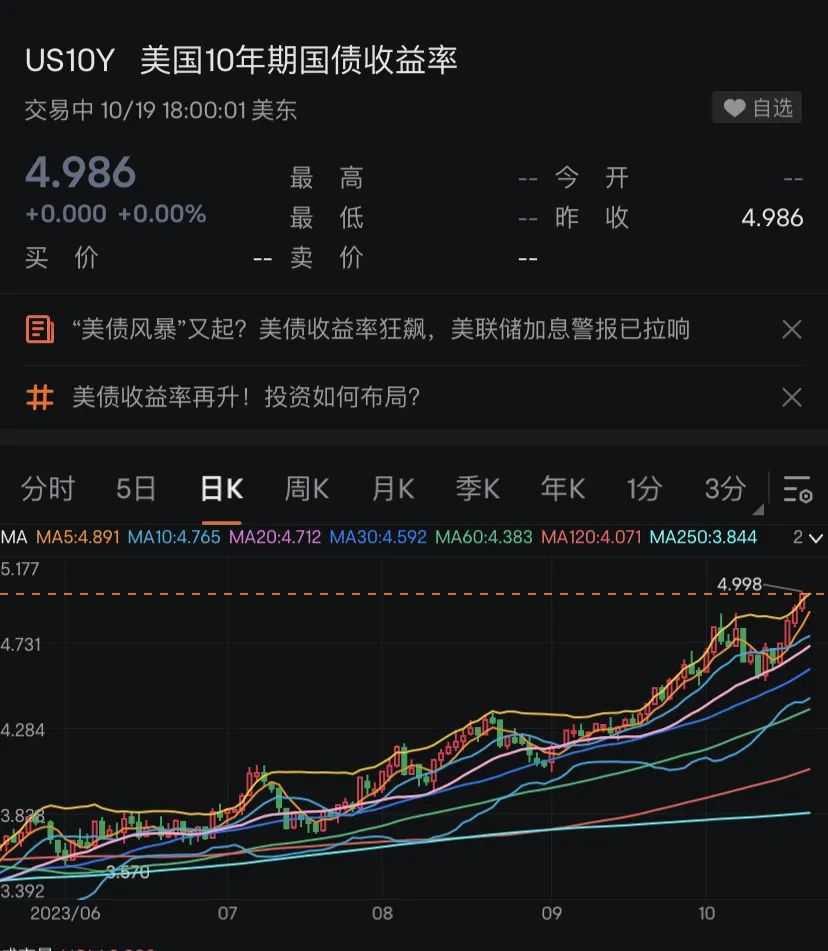Select the 季K quarterly chart
The width and height of the screenshot is (828, 951).
477,489
